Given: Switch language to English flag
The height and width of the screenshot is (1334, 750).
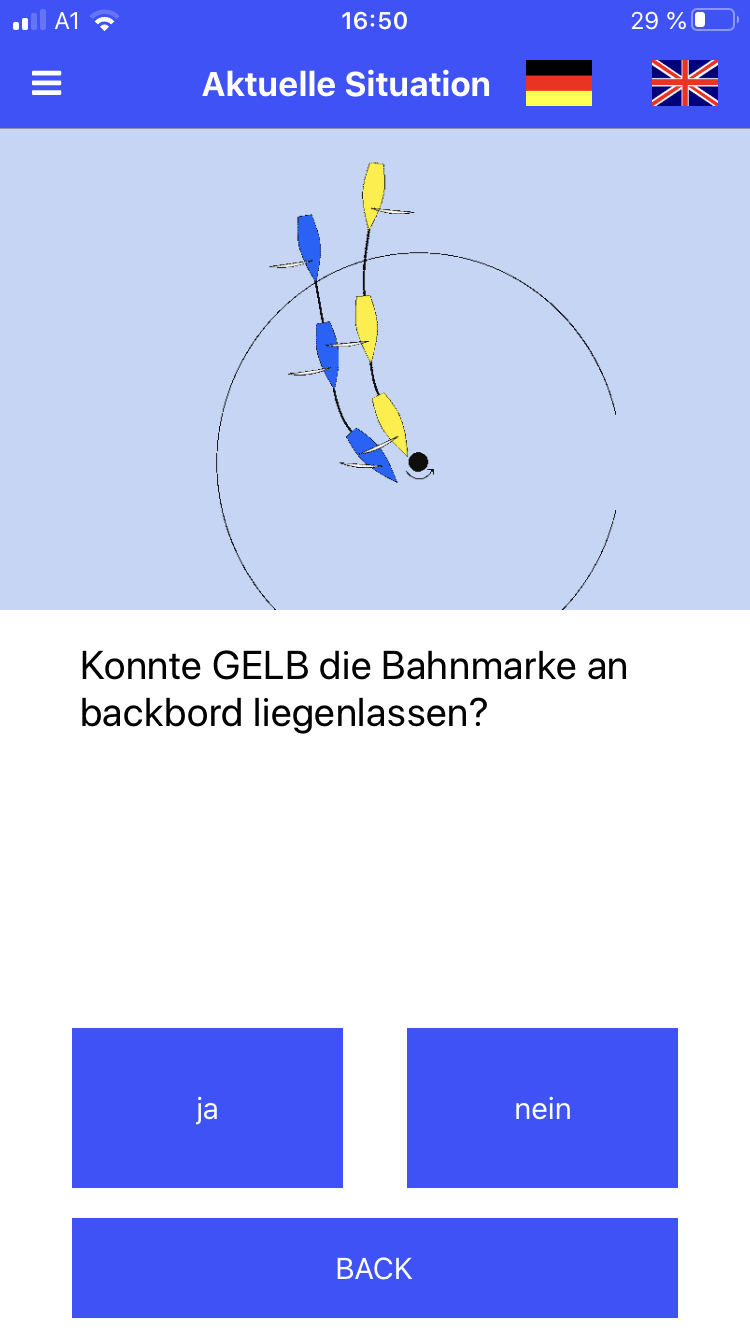Looking at the screenshot, I should pos(684,84).
